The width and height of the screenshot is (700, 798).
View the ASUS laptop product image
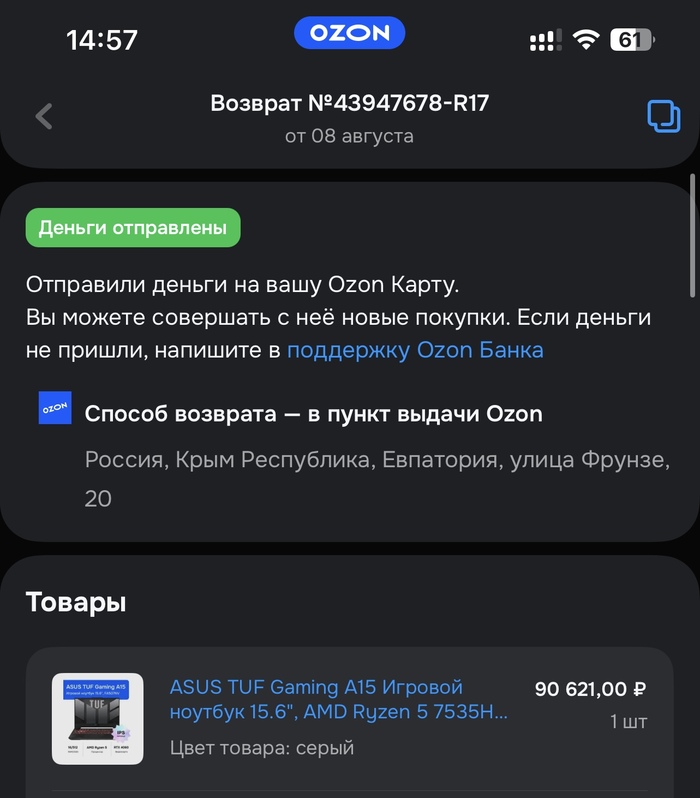97,719
